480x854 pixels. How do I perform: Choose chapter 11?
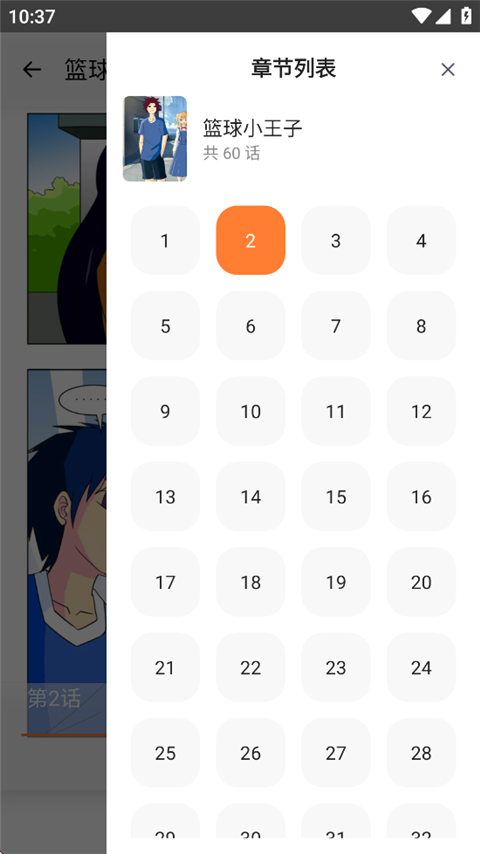point(336,411)
